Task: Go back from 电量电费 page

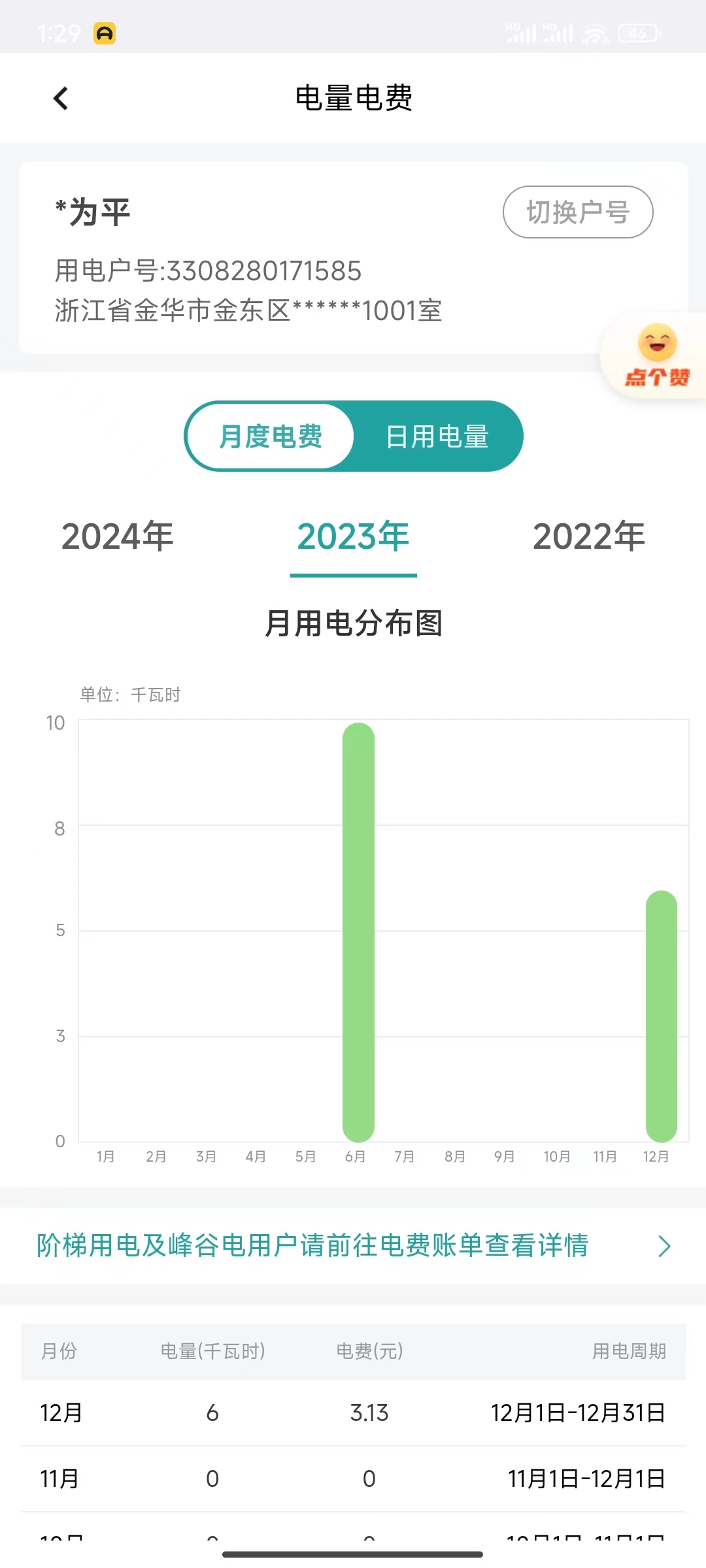Action: pyautogui.click(x=61, y=99)
